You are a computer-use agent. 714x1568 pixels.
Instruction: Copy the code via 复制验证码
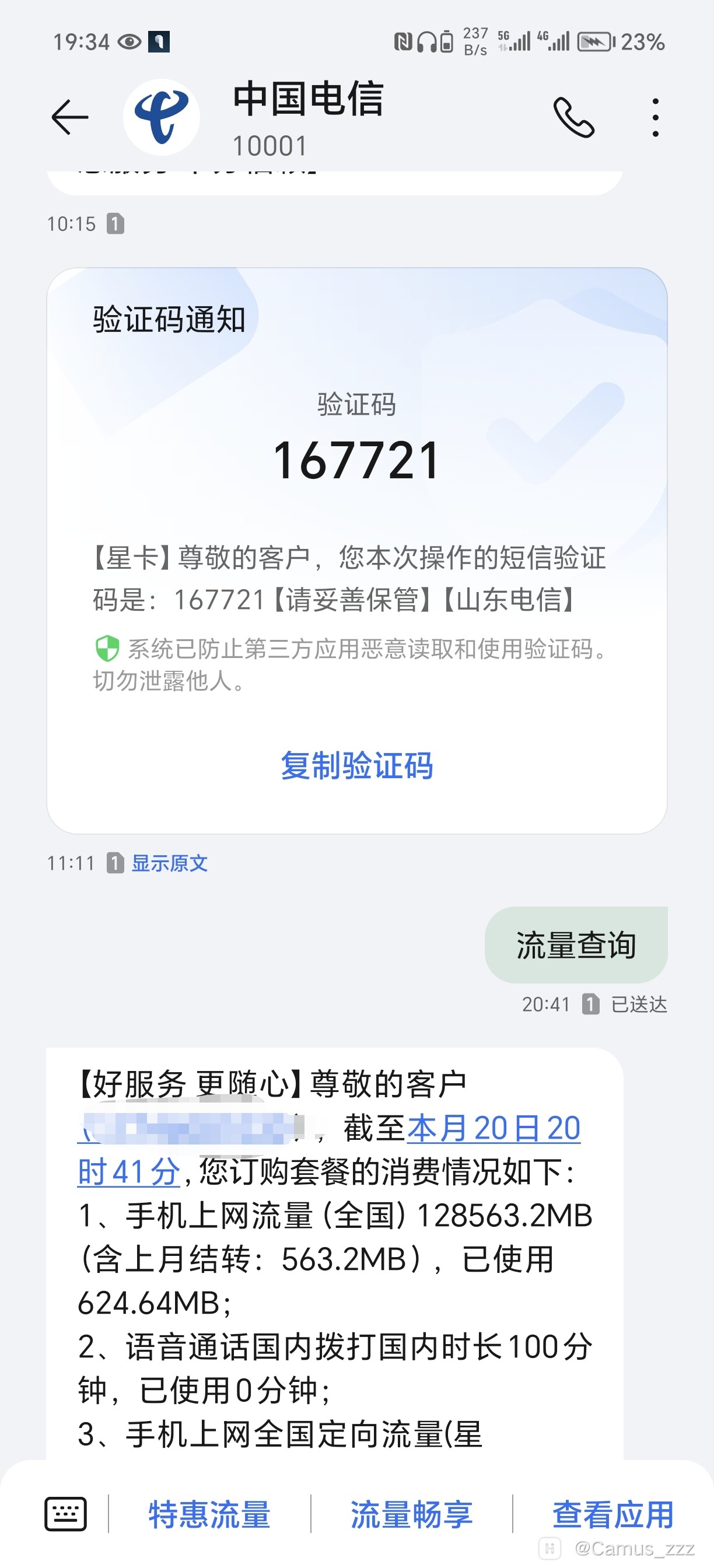click(356, 765)
